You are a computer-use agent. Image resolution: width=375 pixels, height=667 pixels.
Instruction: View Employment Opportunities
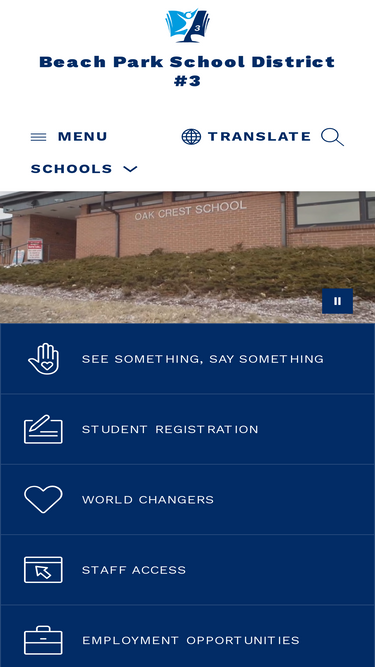coord(188,636)
